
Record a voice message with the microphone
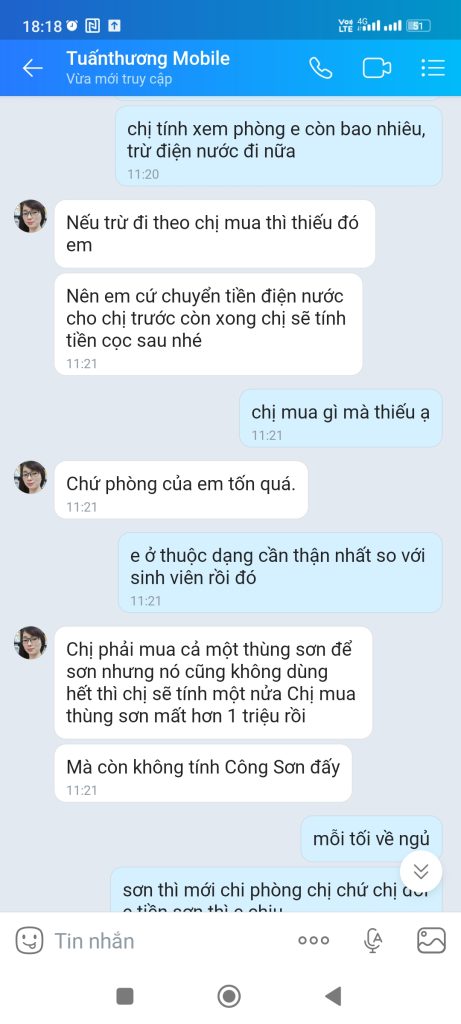(x=373, y=940)
